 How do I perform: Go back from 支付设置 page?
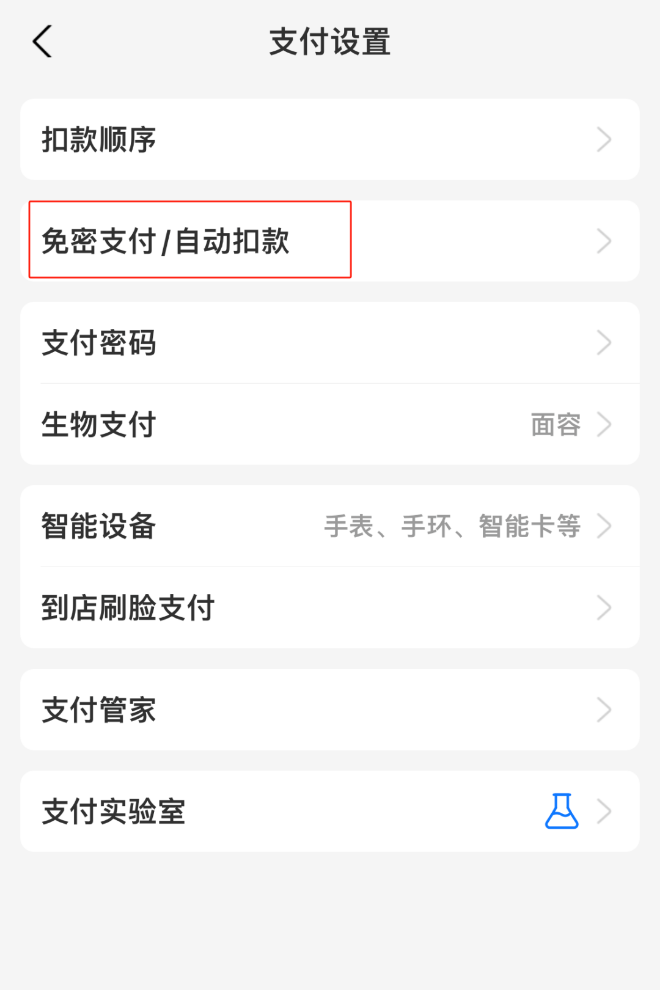(42, 42)
